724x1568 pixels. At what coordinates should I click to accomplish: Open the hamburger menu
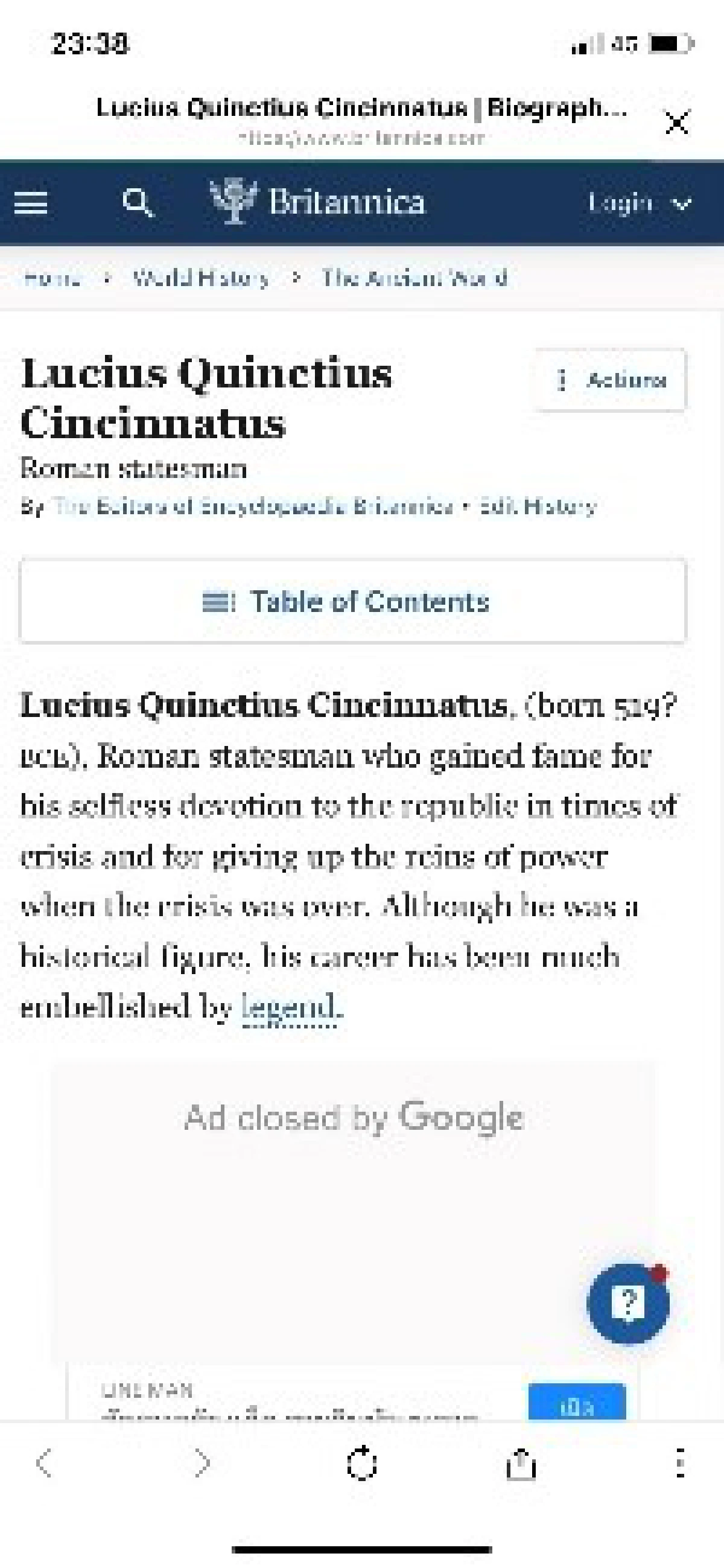click(30, 203)
